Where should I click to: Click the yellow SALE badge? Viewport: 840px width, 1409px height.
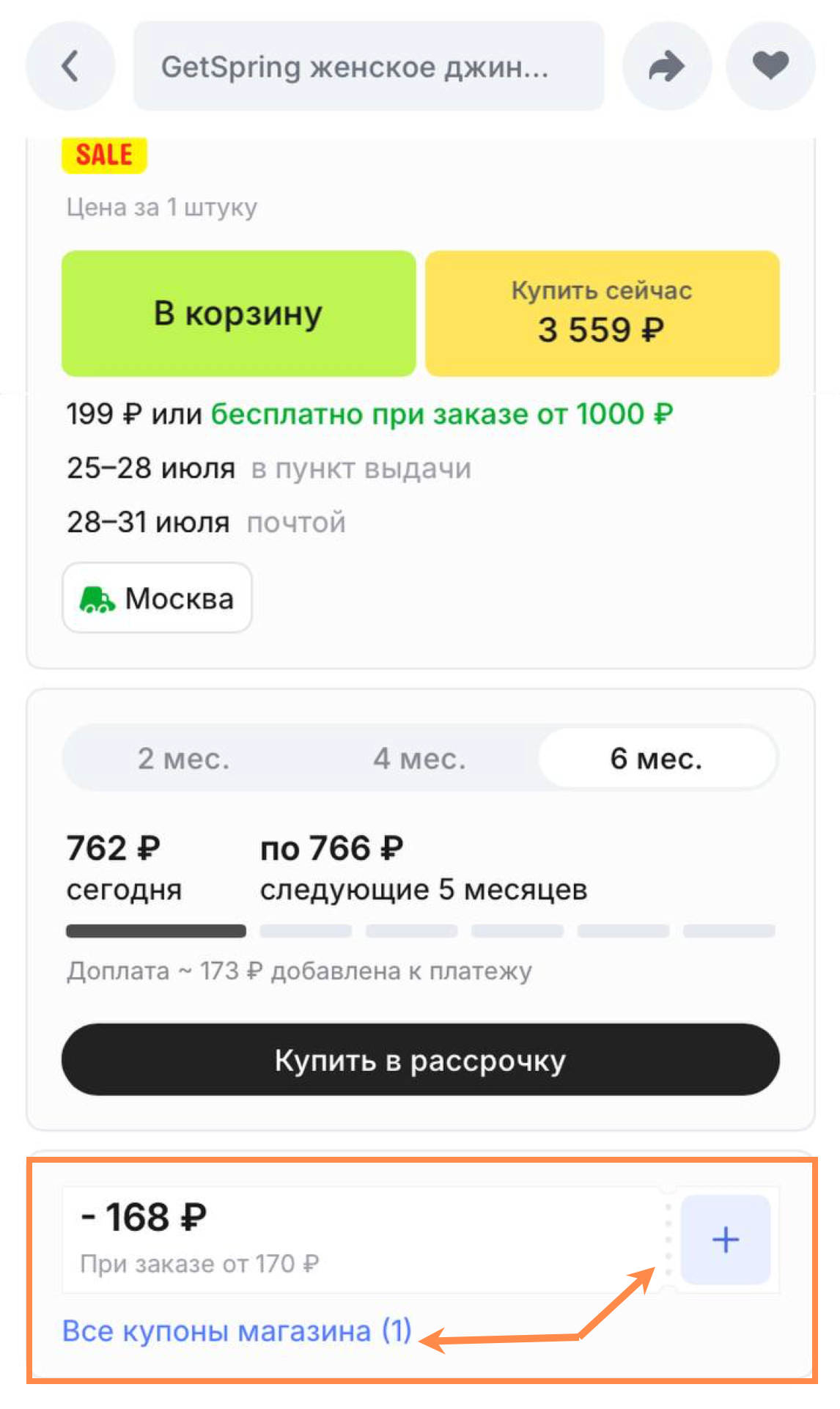103,154
